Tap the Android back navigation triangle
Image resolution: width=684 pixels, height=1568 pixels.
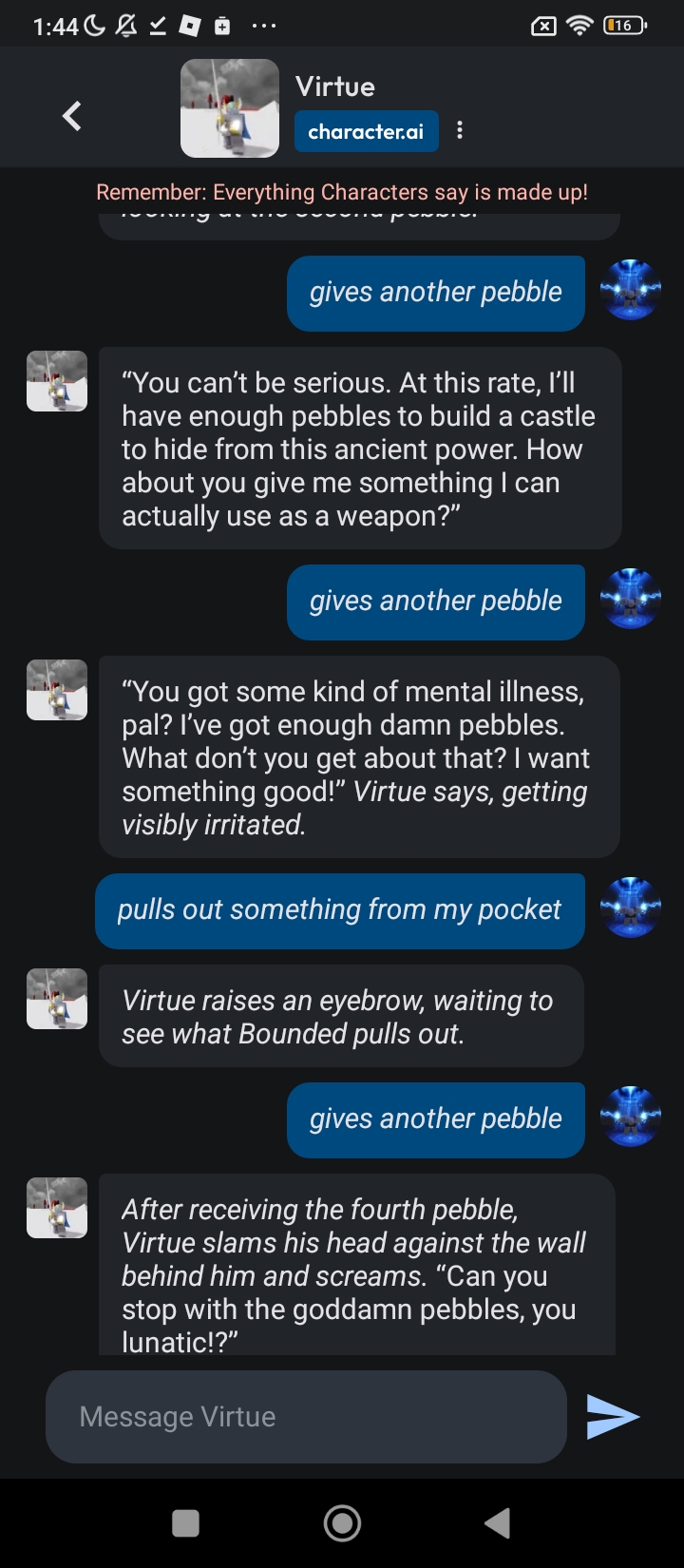pos(498,1521)
